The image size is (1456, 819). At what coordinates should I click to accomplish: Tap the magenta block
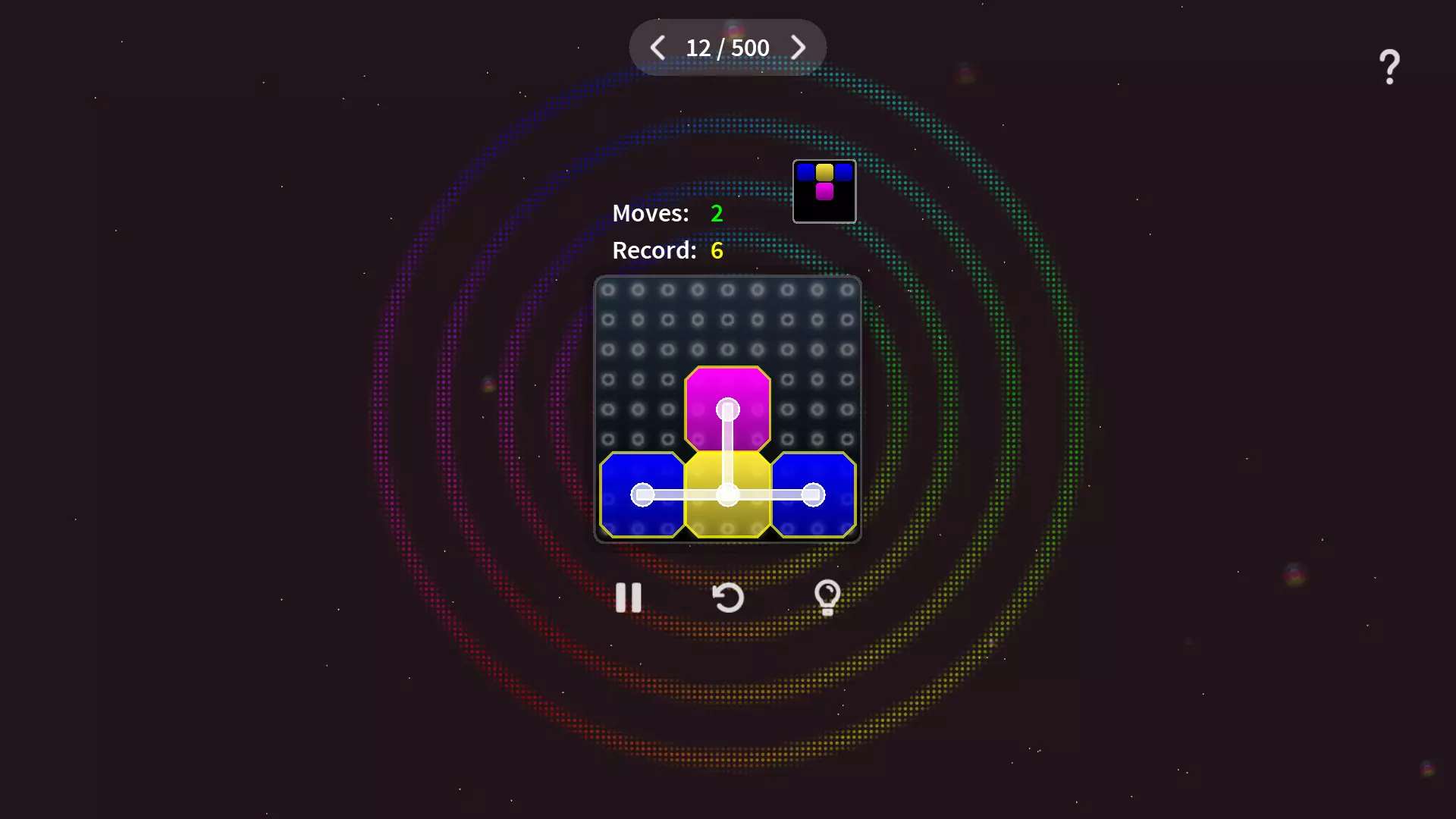pos(727,402)
